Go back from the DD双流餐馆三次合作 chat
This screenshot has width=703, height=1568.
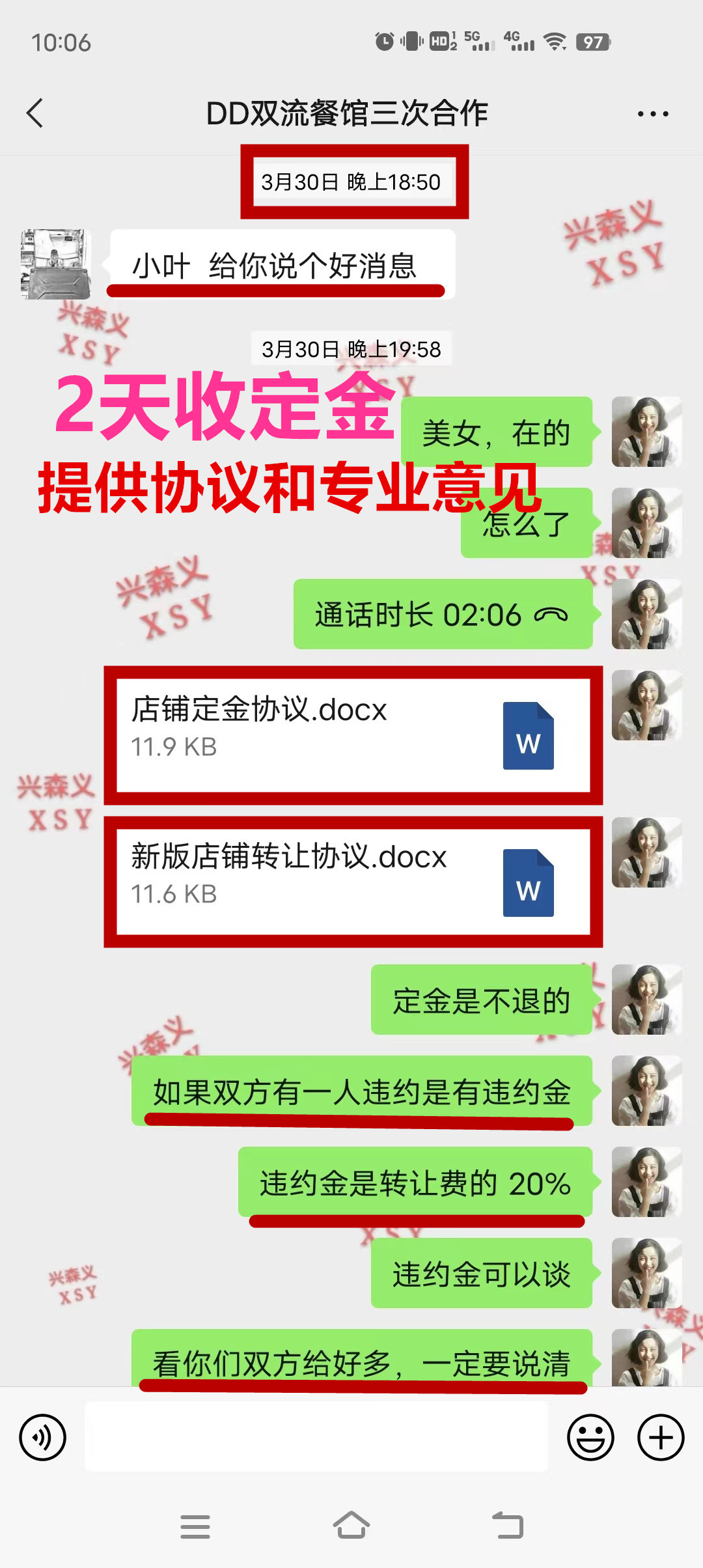[35, 113]
